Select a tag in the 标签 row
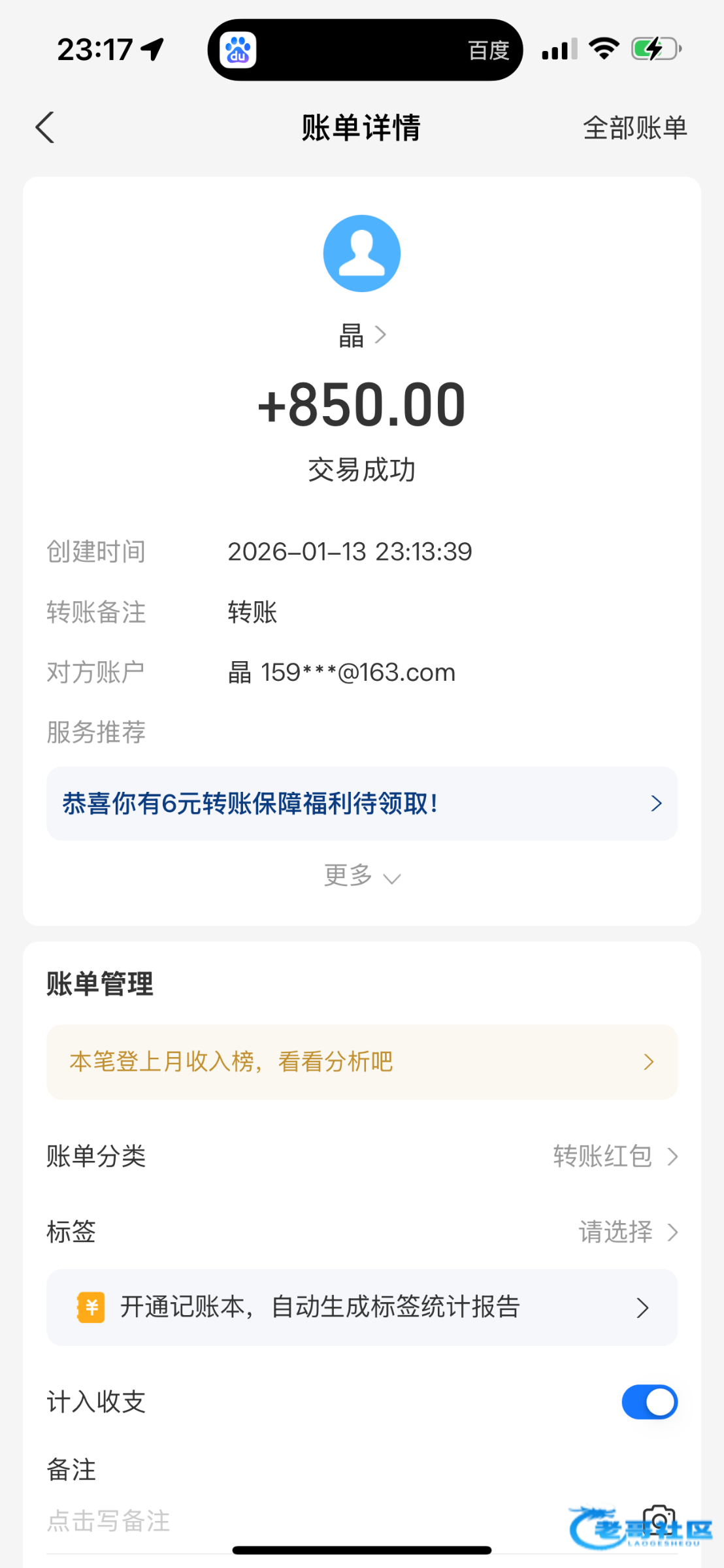The image size is (724, 1568). [x=627, y=1232]
